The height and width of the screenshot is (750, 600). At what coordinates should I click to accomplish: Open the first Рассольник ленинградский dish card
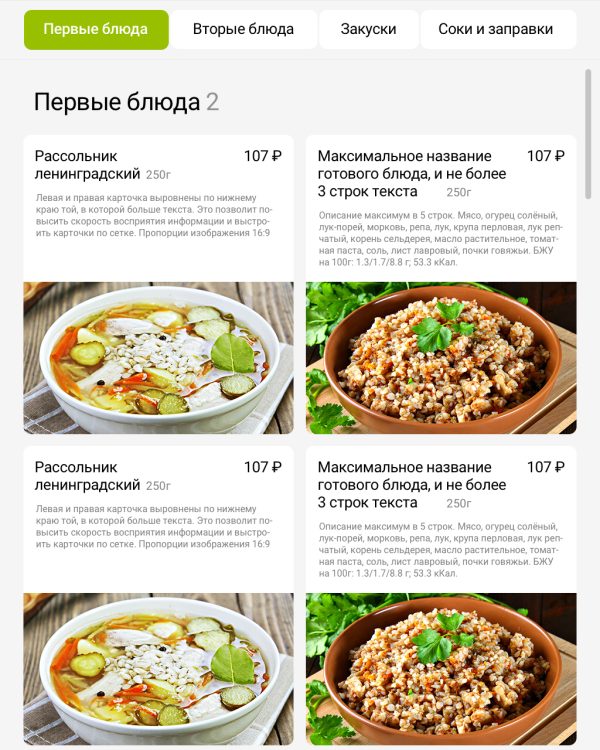158,285
